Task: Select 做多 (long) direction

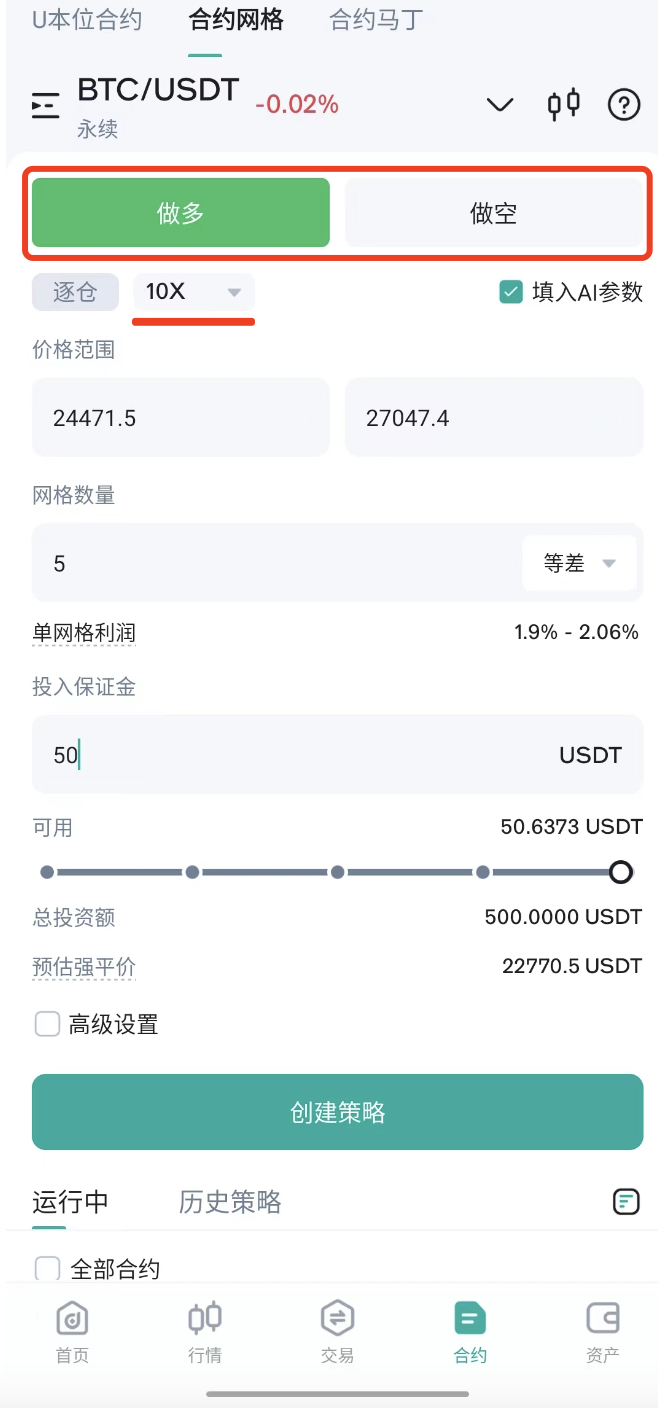Action: click(181, 212)
